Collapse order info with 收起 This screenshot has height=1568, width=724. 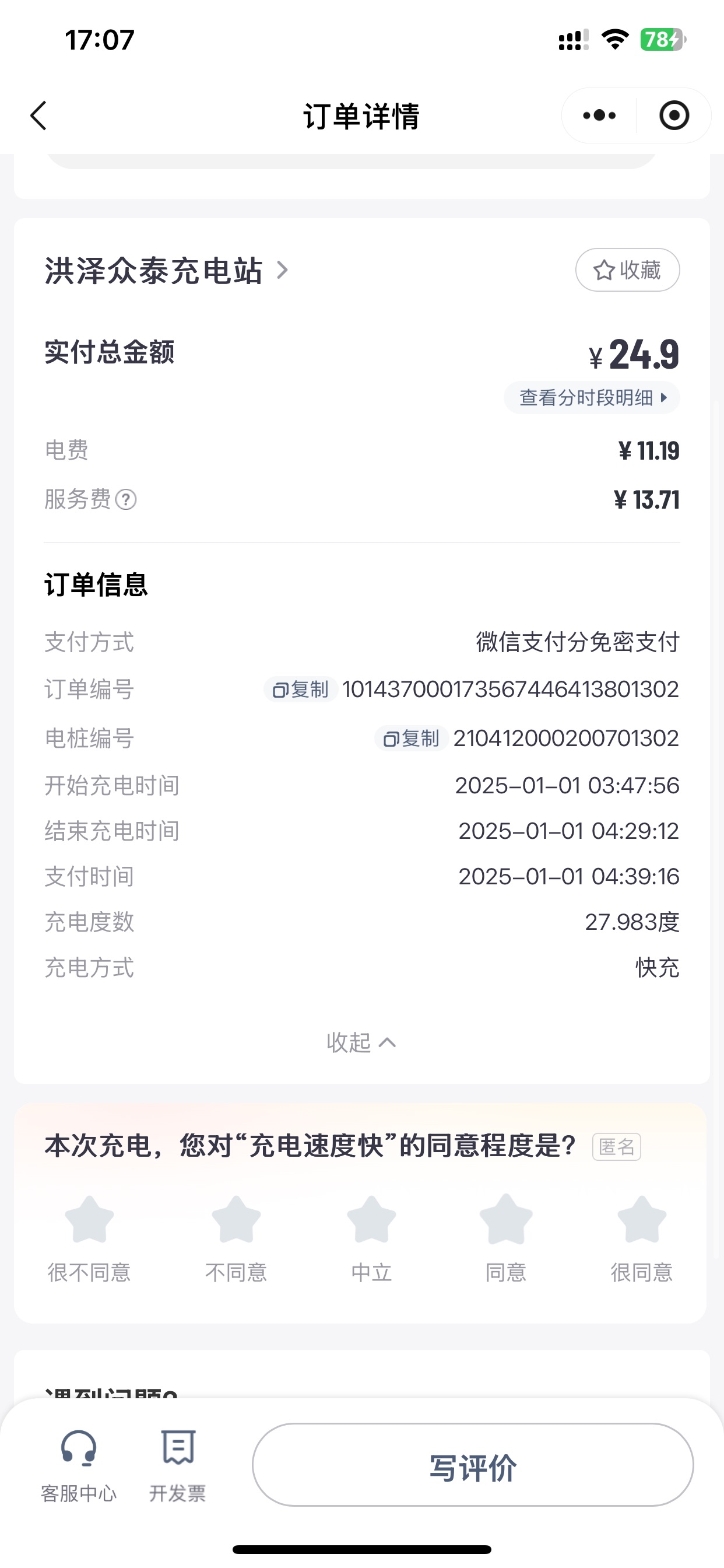[361, 1042]
